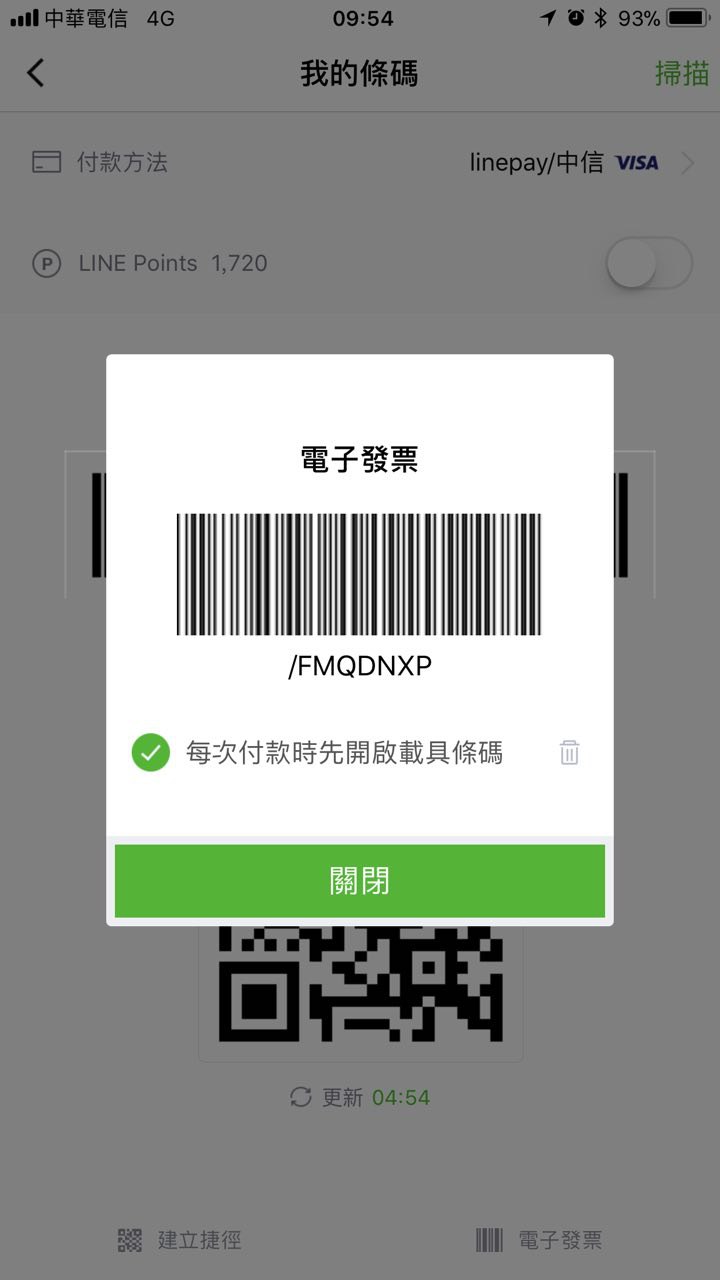Uncheck 每次付款時先開啟載具條碼 option
720x1280 pixels.
pos(151,753)
